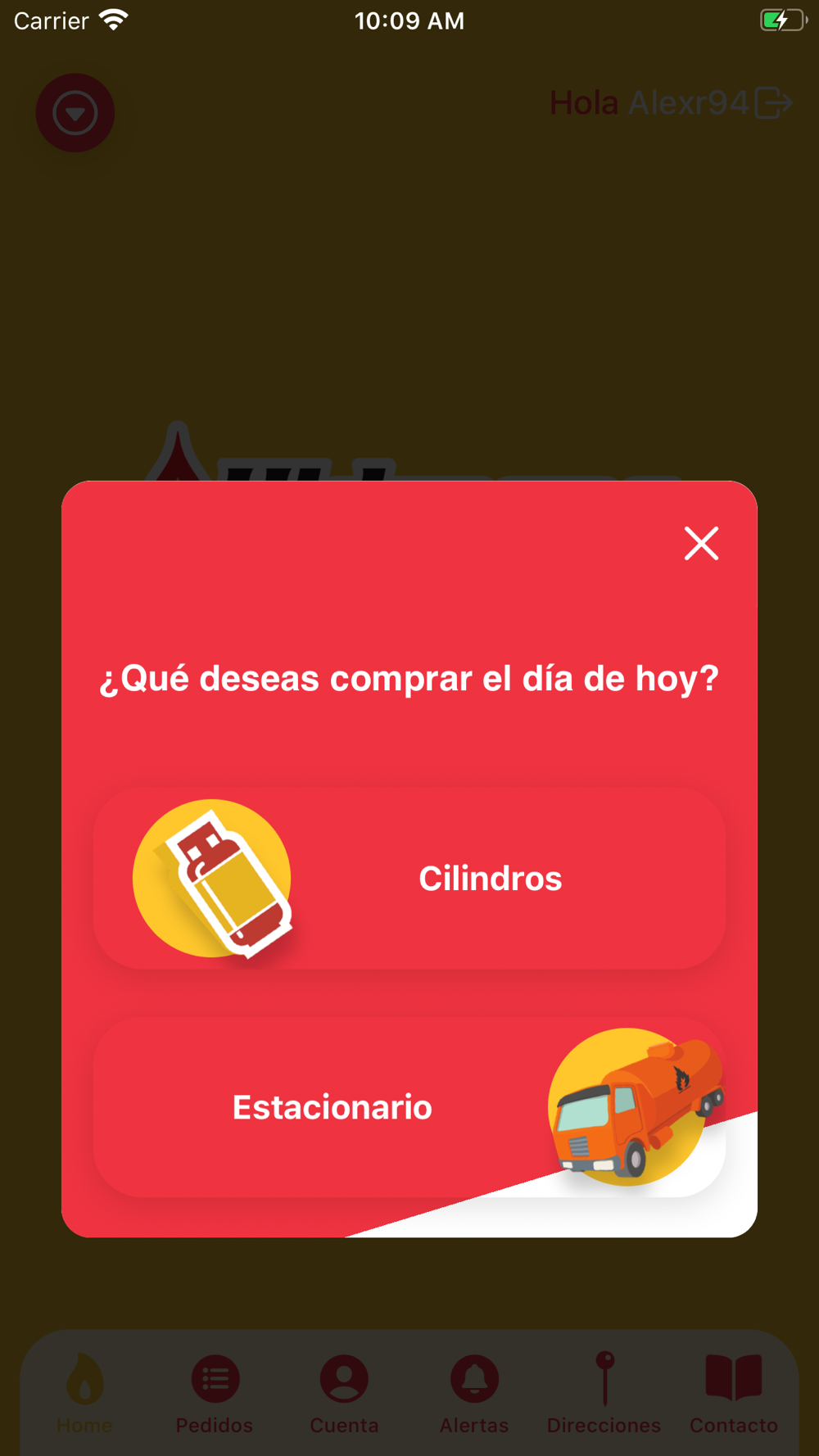
Task: Choose Estacionario to buy
Action: click(x=409, y=1107)
